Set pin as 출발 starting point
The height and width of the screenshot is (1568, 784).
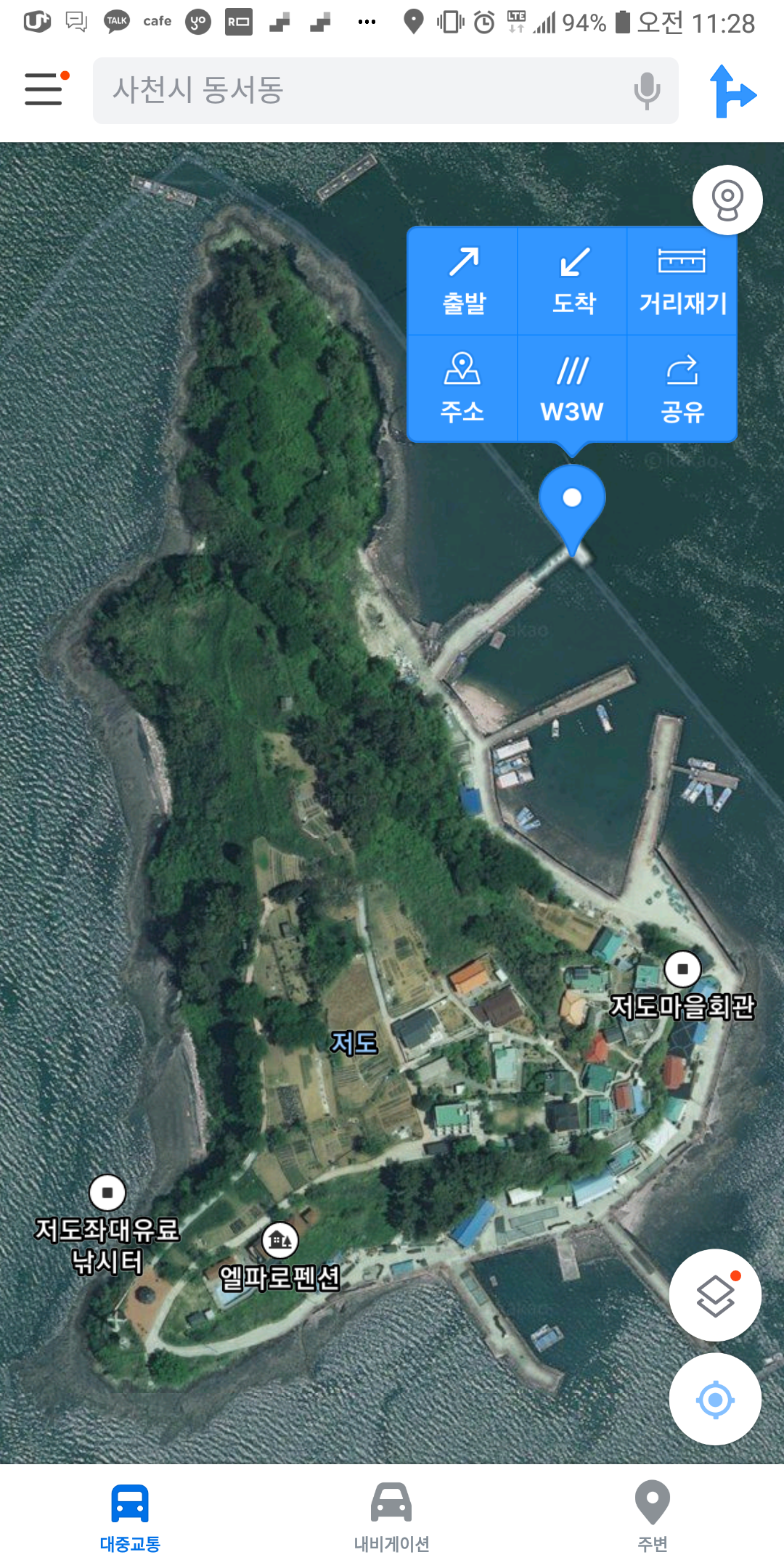(463, 282)
